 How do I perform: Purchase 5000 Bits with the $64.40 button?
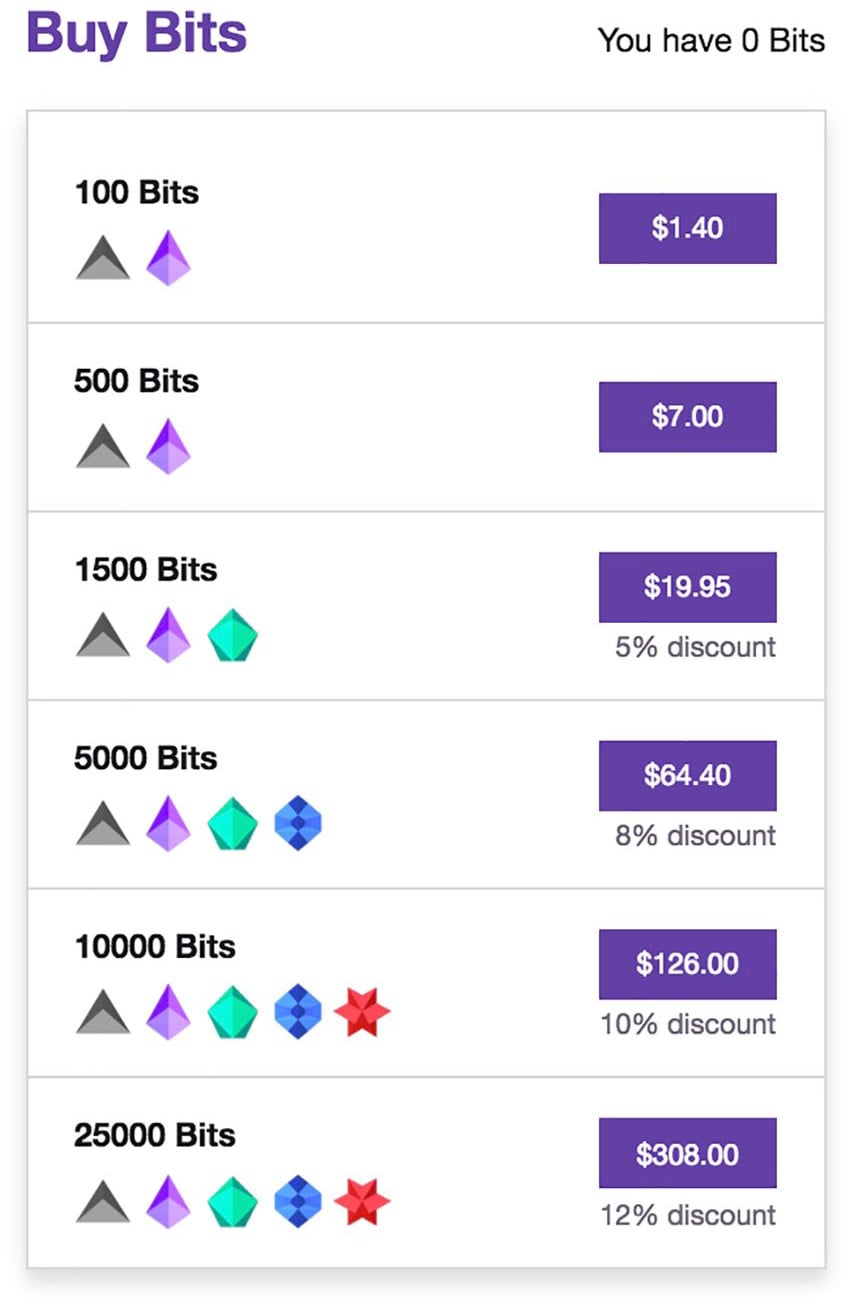click(x=687, y=775)
